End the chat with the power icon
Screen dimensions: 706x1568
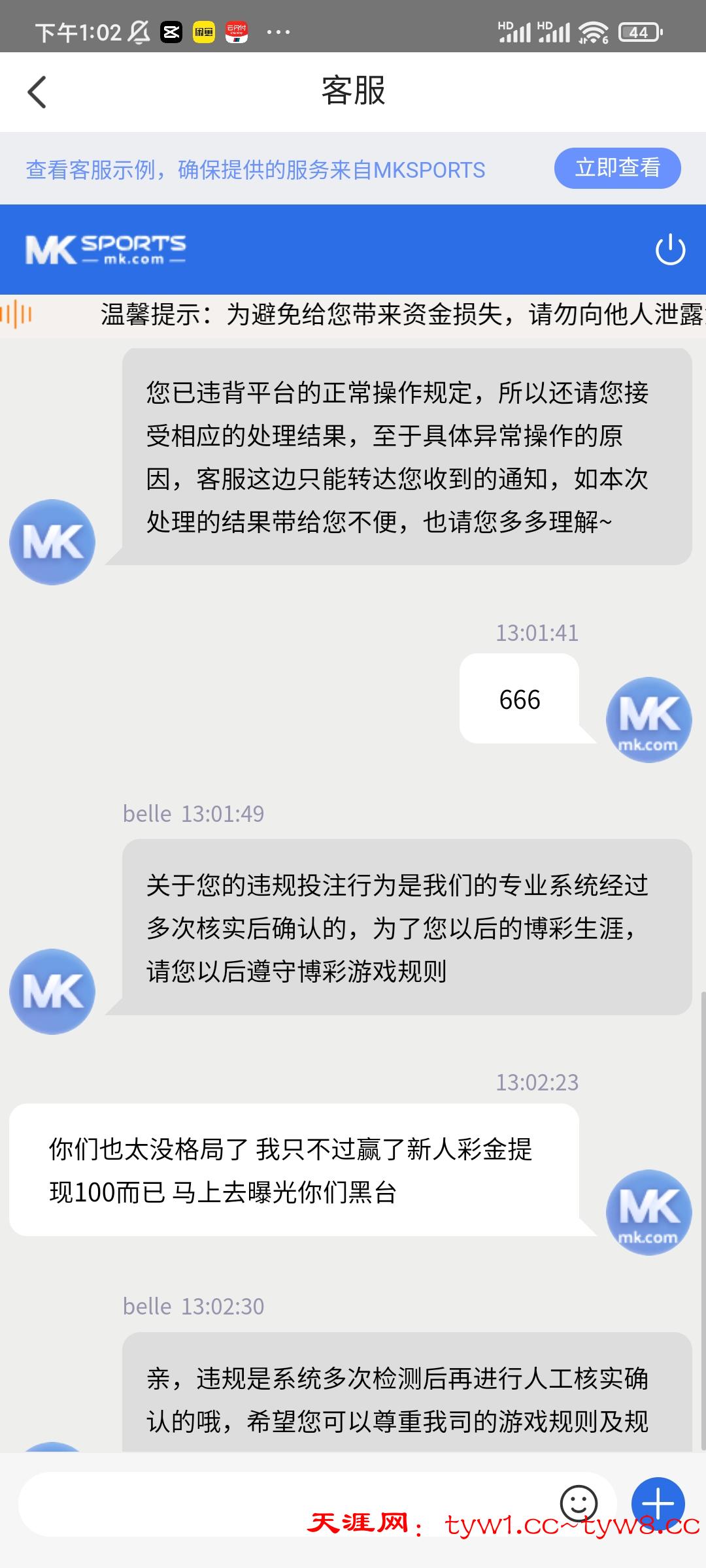(x=670, y=250)
